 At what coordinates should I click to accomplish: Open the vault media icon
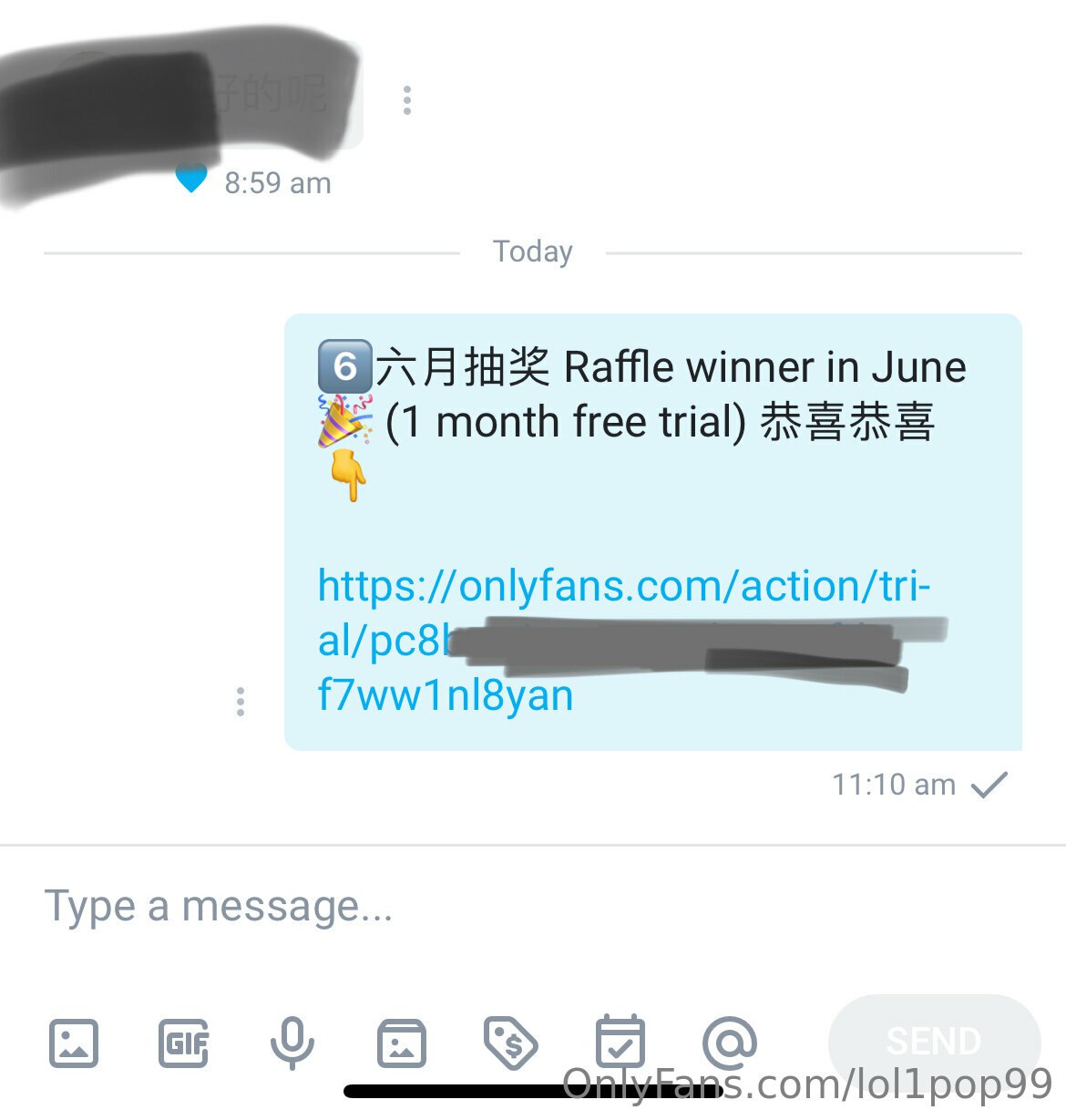tap(402, 1043)
